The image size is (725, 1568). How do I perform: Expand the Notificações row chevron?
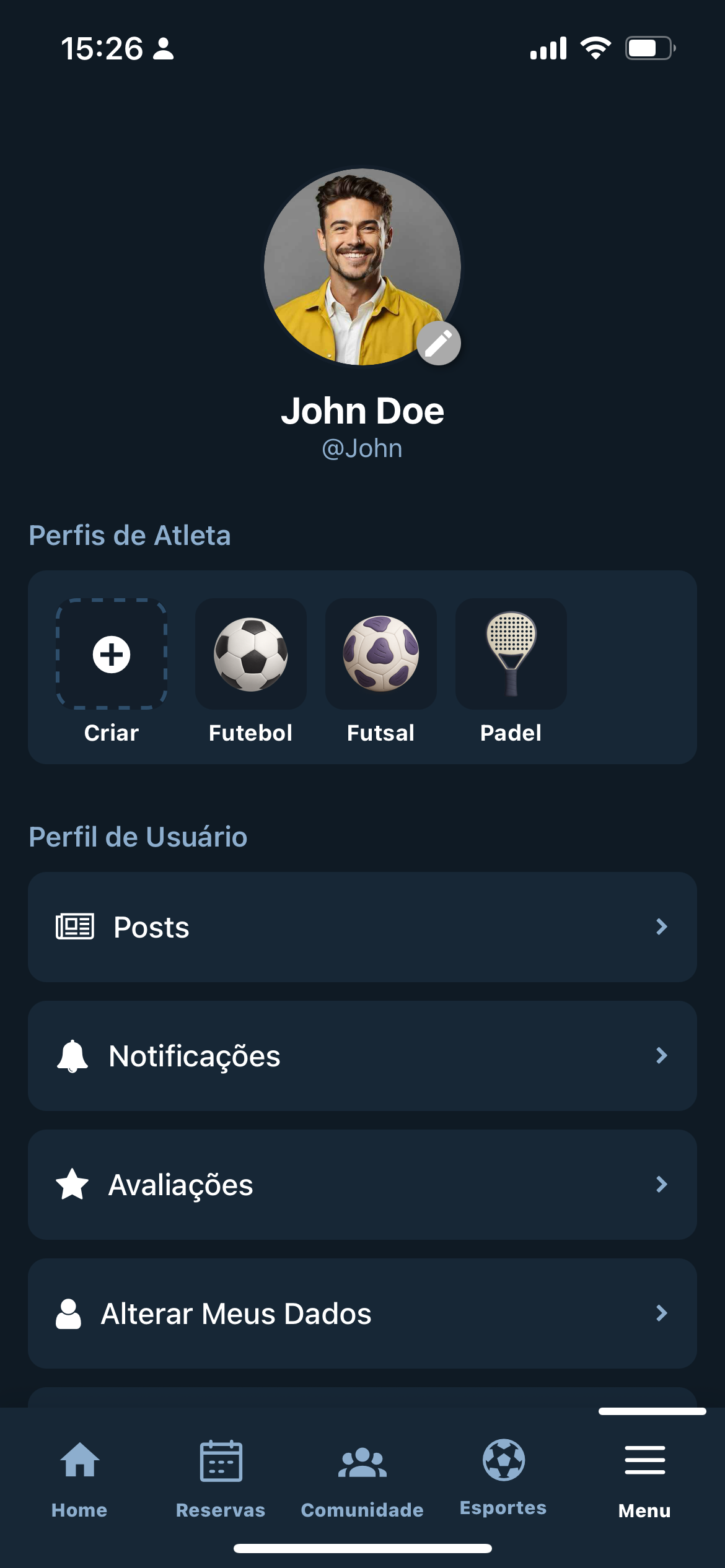click(x=661, y=1056)
